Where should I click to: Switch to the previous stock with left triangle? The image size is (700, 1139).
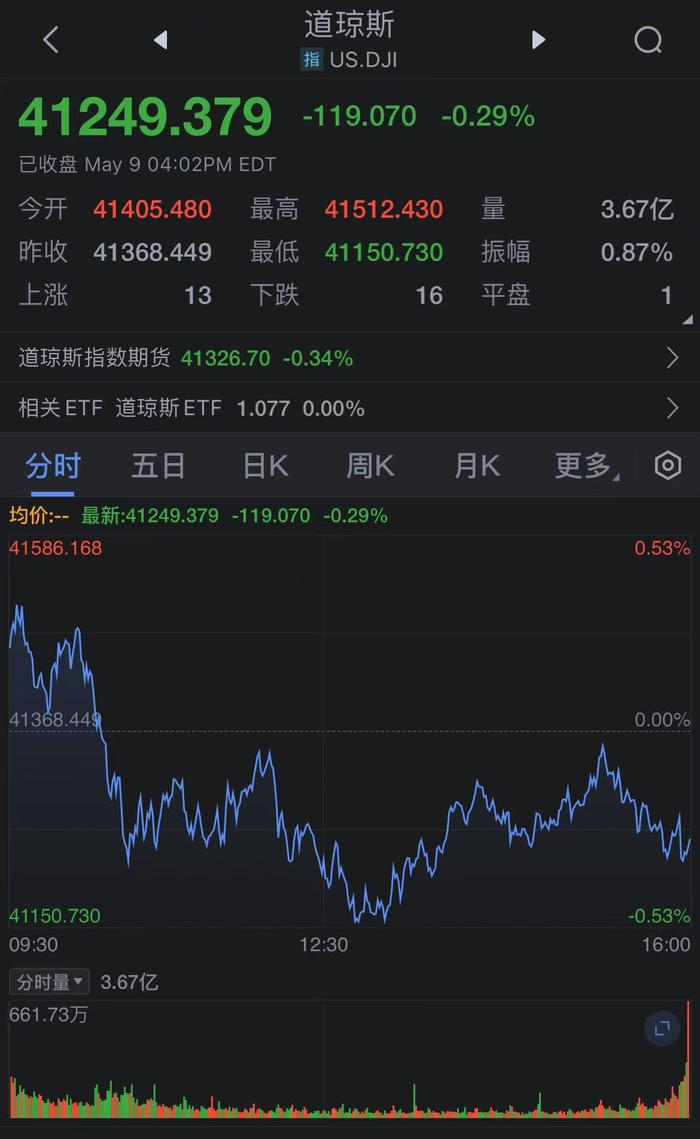[161, 39]
